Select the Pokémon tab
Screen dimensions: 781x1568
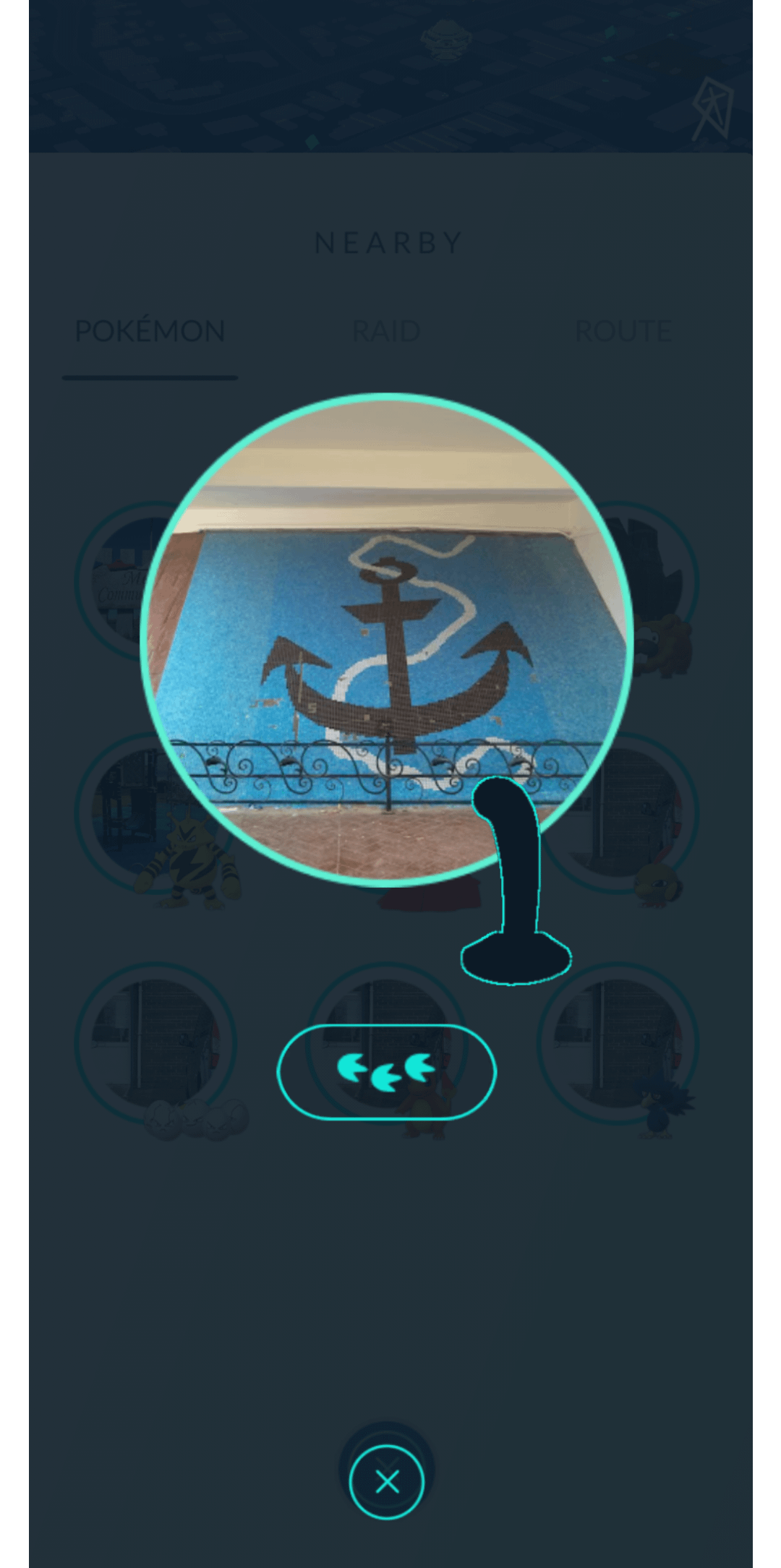150,331
